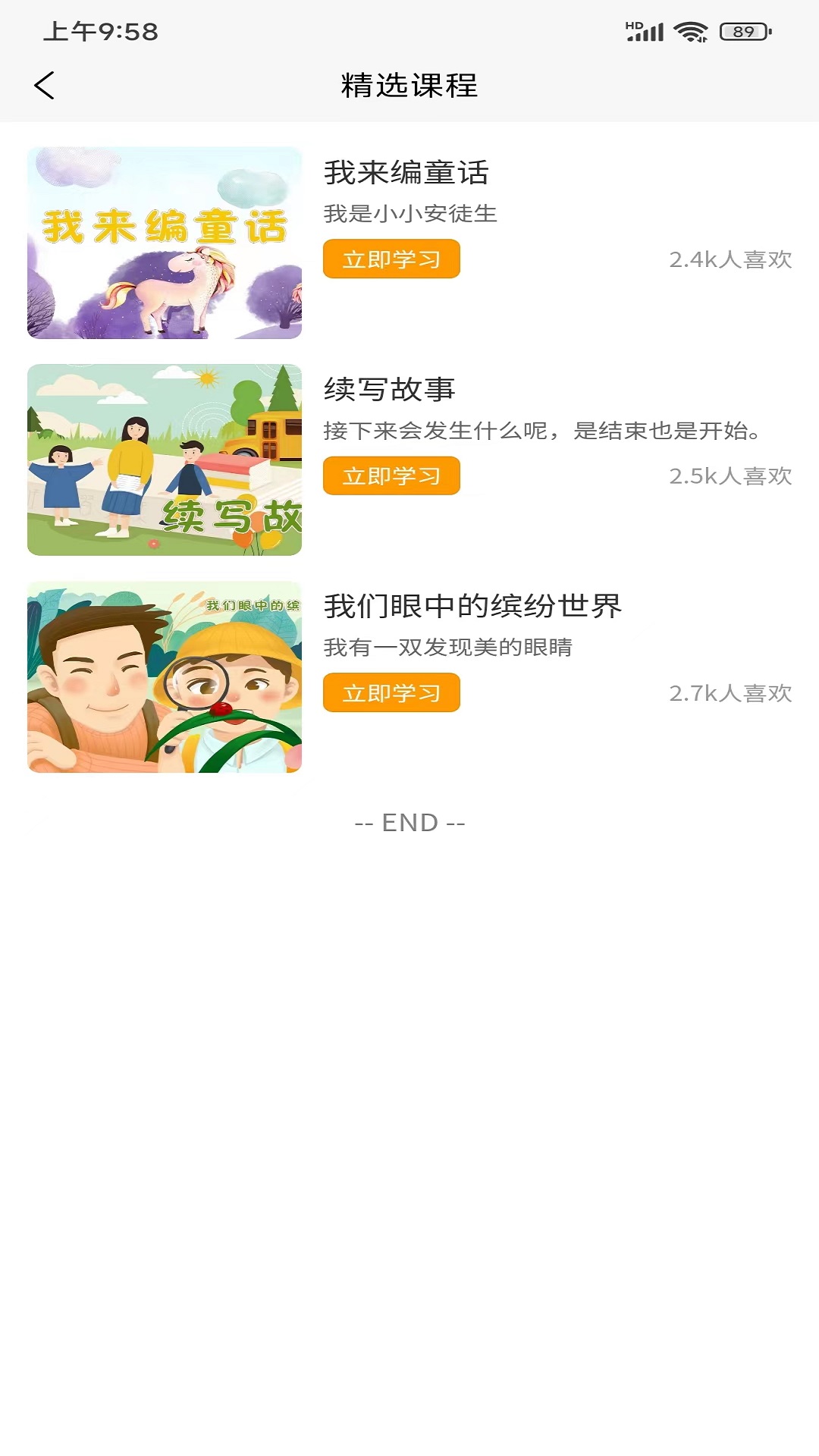This screenshot has width=819, height=1456.
Task: Tap 立即学习 for 我来编童话
Action: pyautogui.click(x=391, y=259)
